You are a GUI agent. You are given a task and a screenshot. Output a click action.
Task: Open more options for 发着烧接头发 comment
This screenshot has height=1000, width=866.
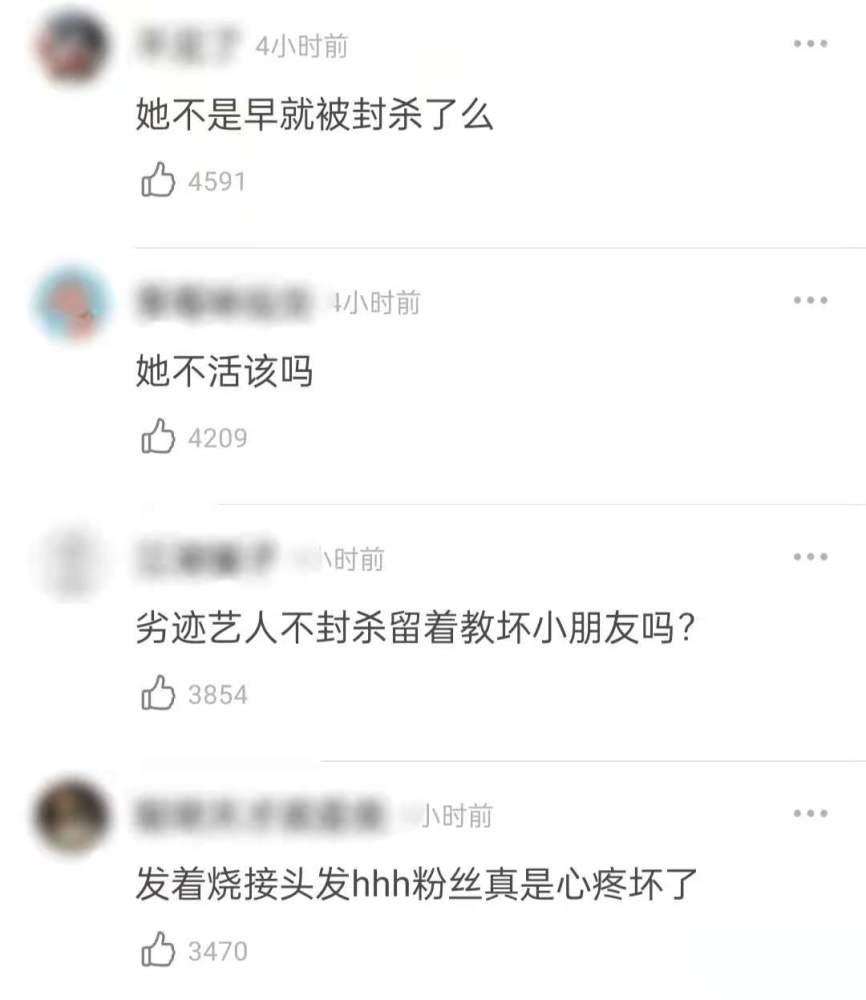coord(809,814)
